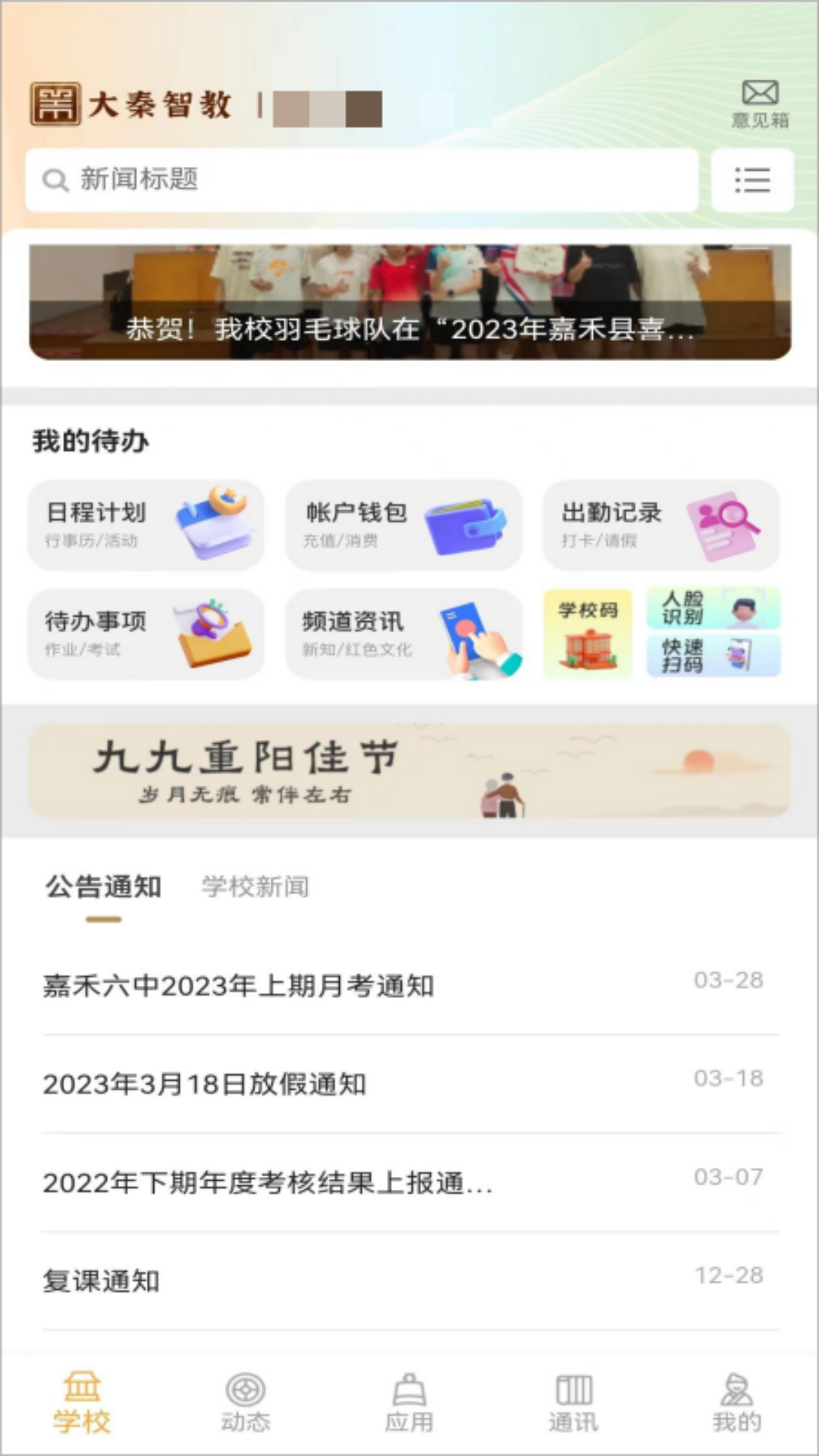
Task: Open the 日程计划 schedule icon
Action: point(146,526)
